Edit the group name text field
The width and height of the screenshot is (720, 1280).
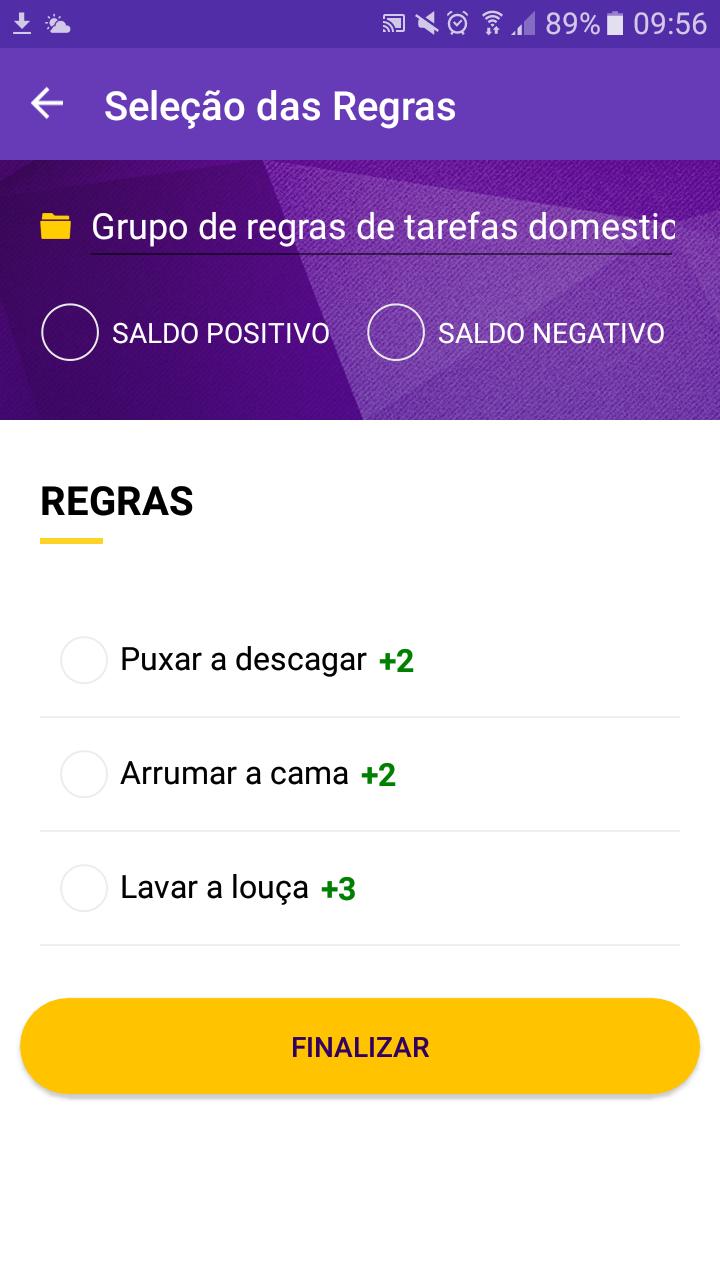point(380,227)
